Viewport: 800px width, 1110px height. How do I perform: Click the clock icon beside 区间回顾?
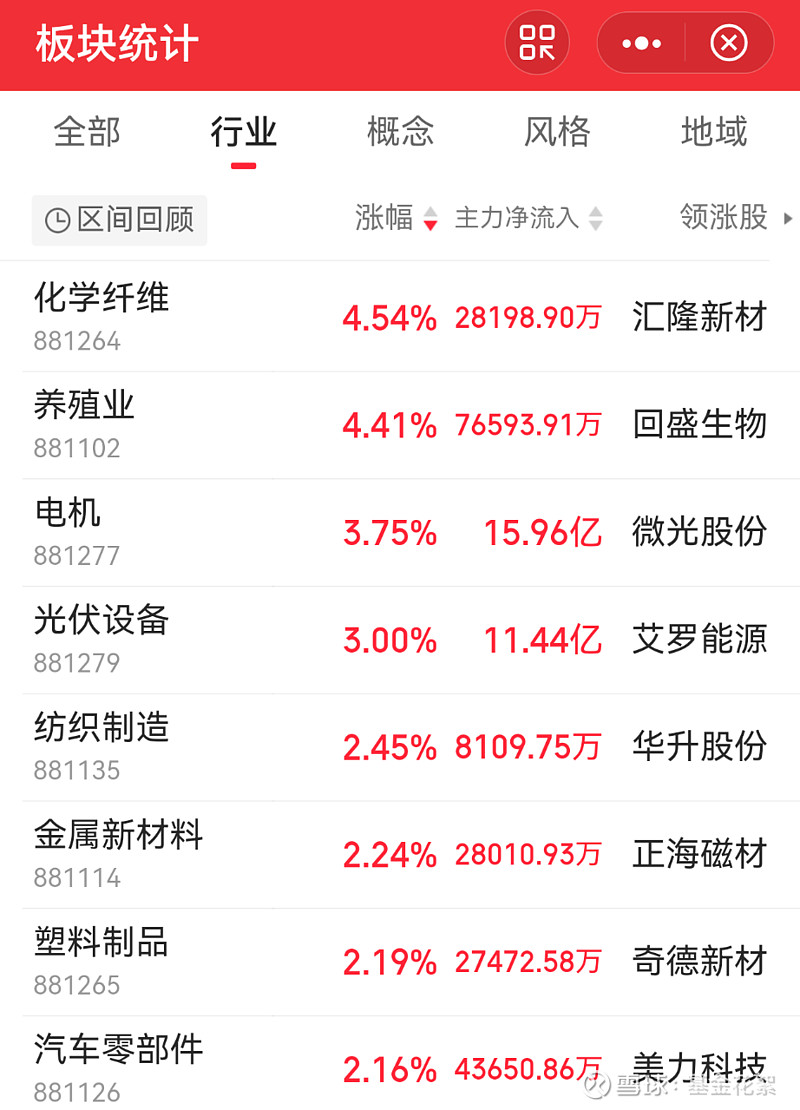point(57,219)
